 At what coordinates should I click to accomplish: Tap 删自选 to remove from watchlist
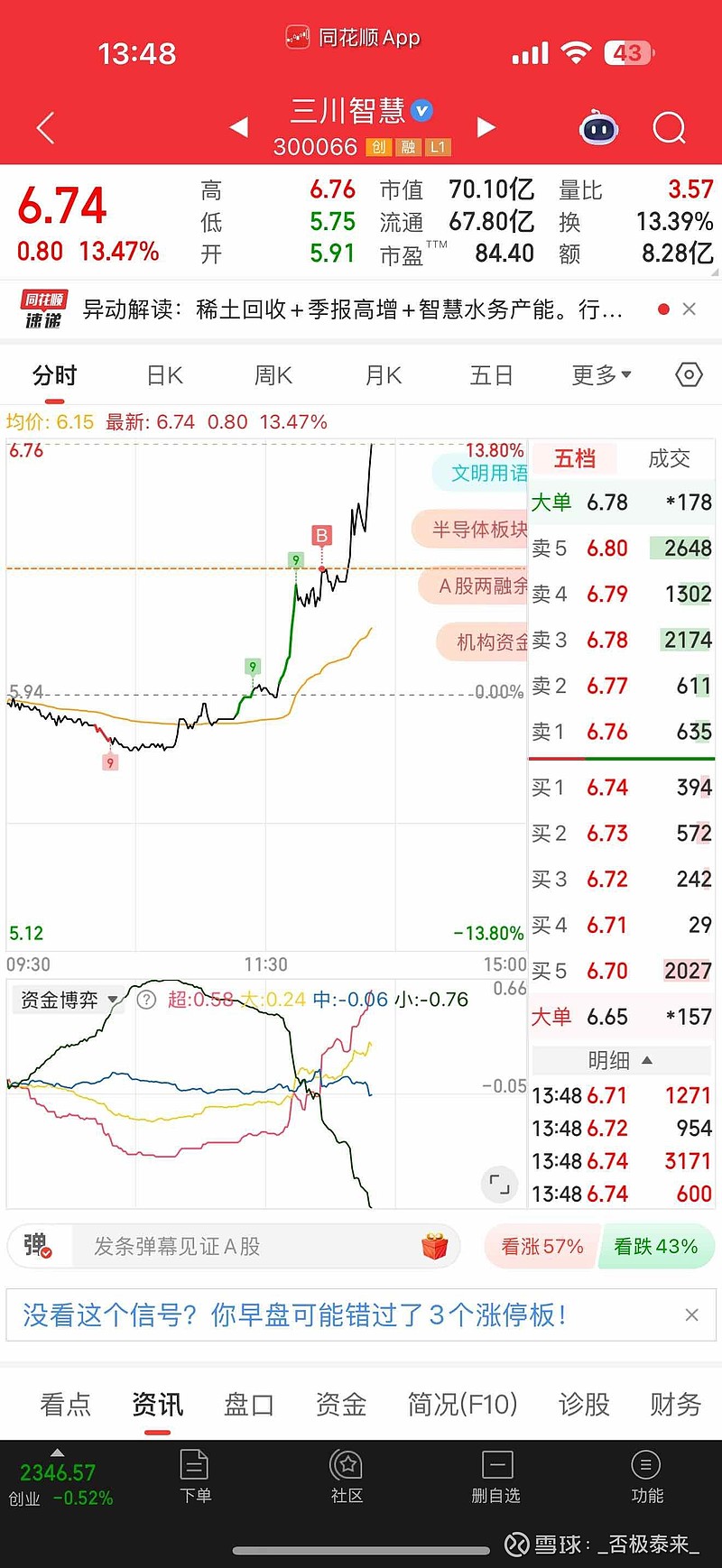tap(496, 1477)
